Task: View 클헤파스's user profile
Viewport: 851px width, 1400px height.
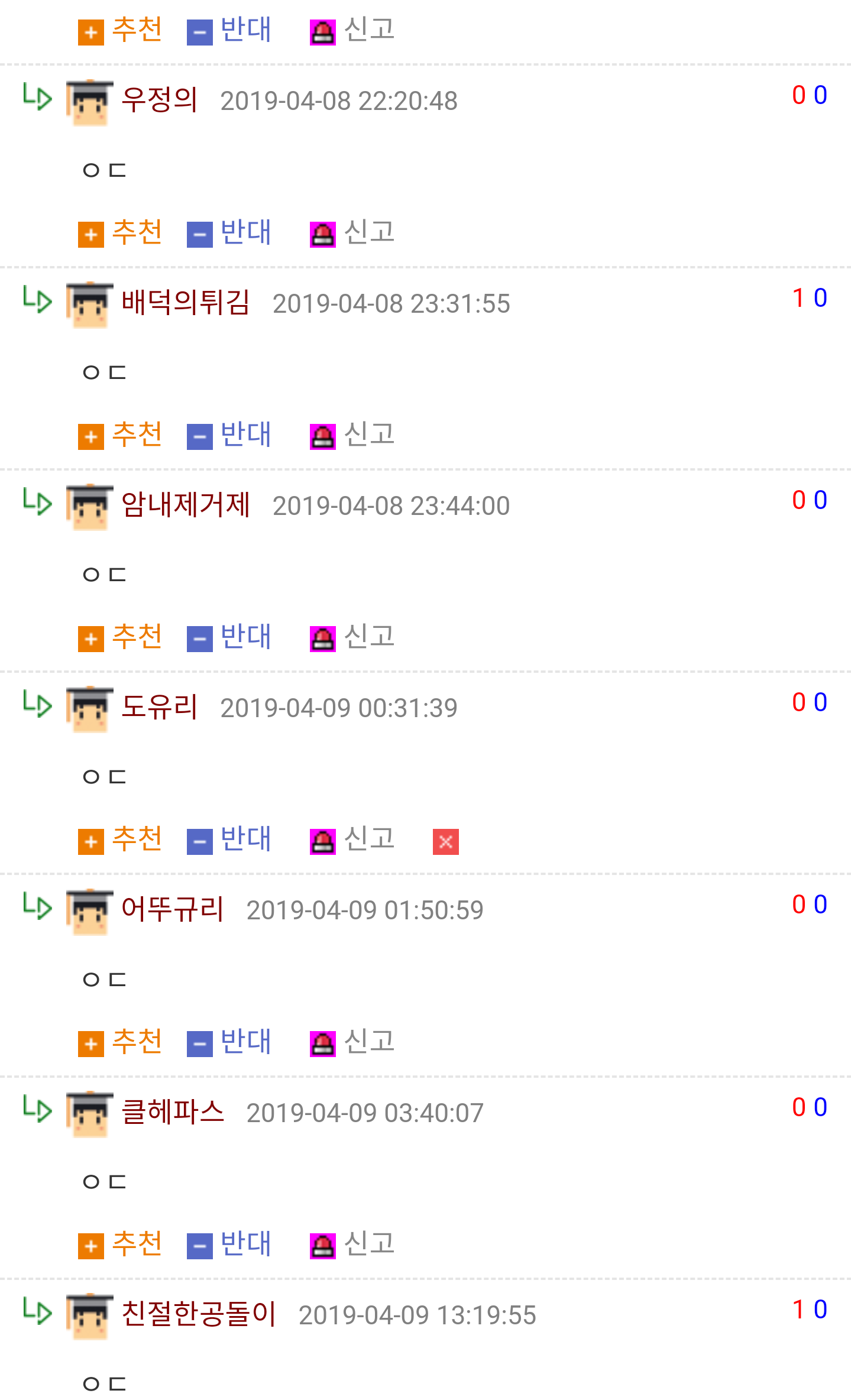Action: click(x=173, y=1111)
